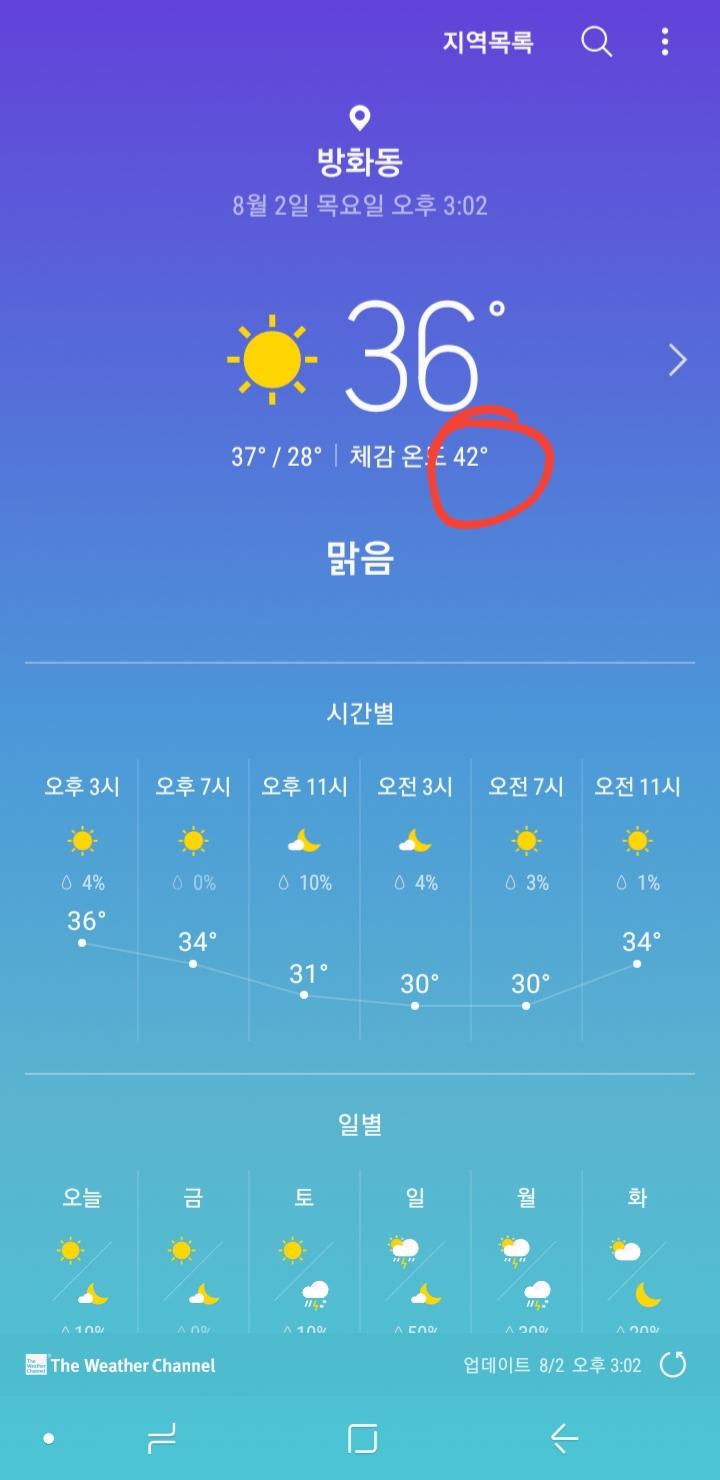Go back with system back button
This screenshot has height=1480, width=720.
coord(564,1439)
